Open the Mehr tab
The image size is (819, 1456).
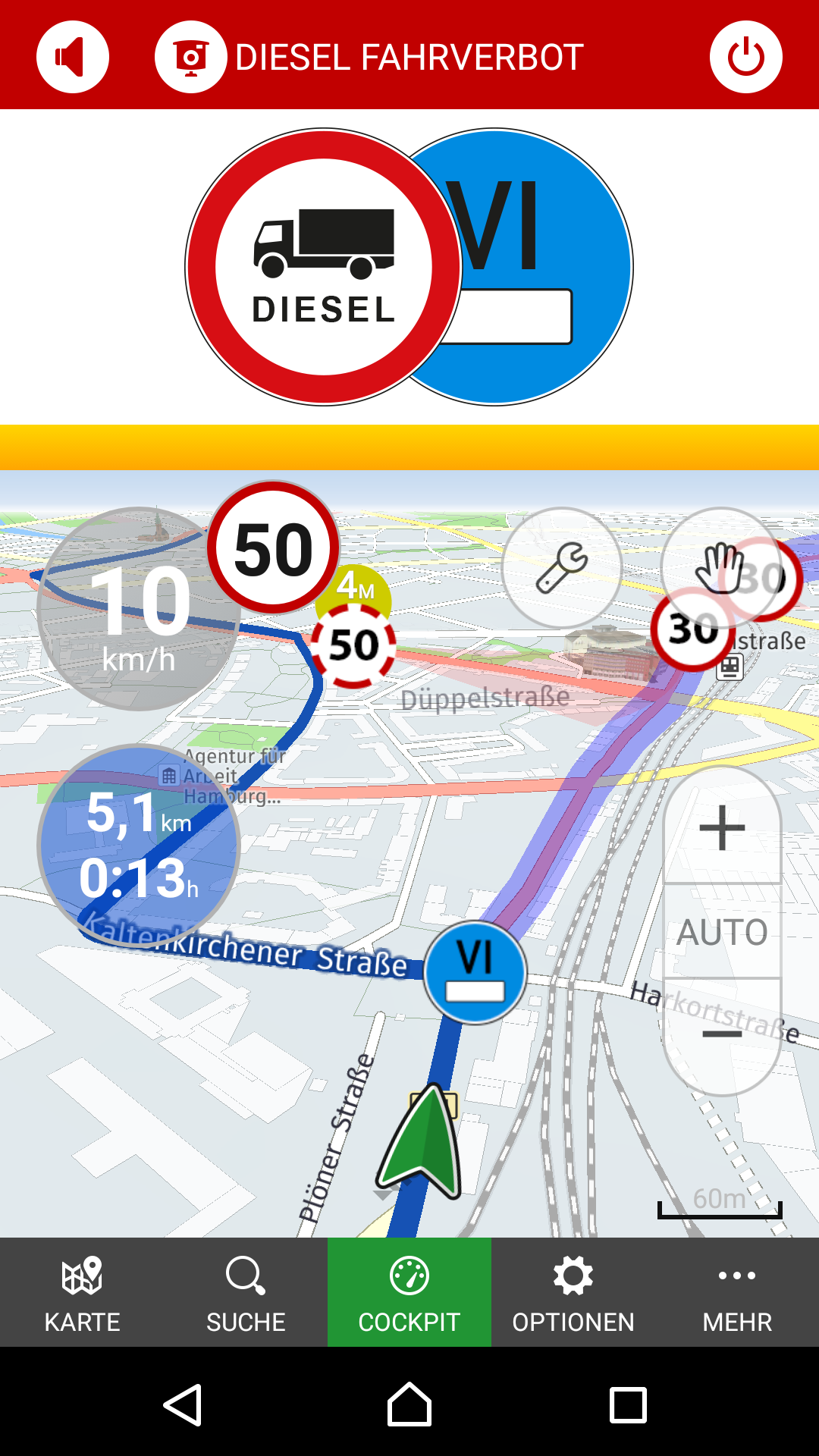737,1292
